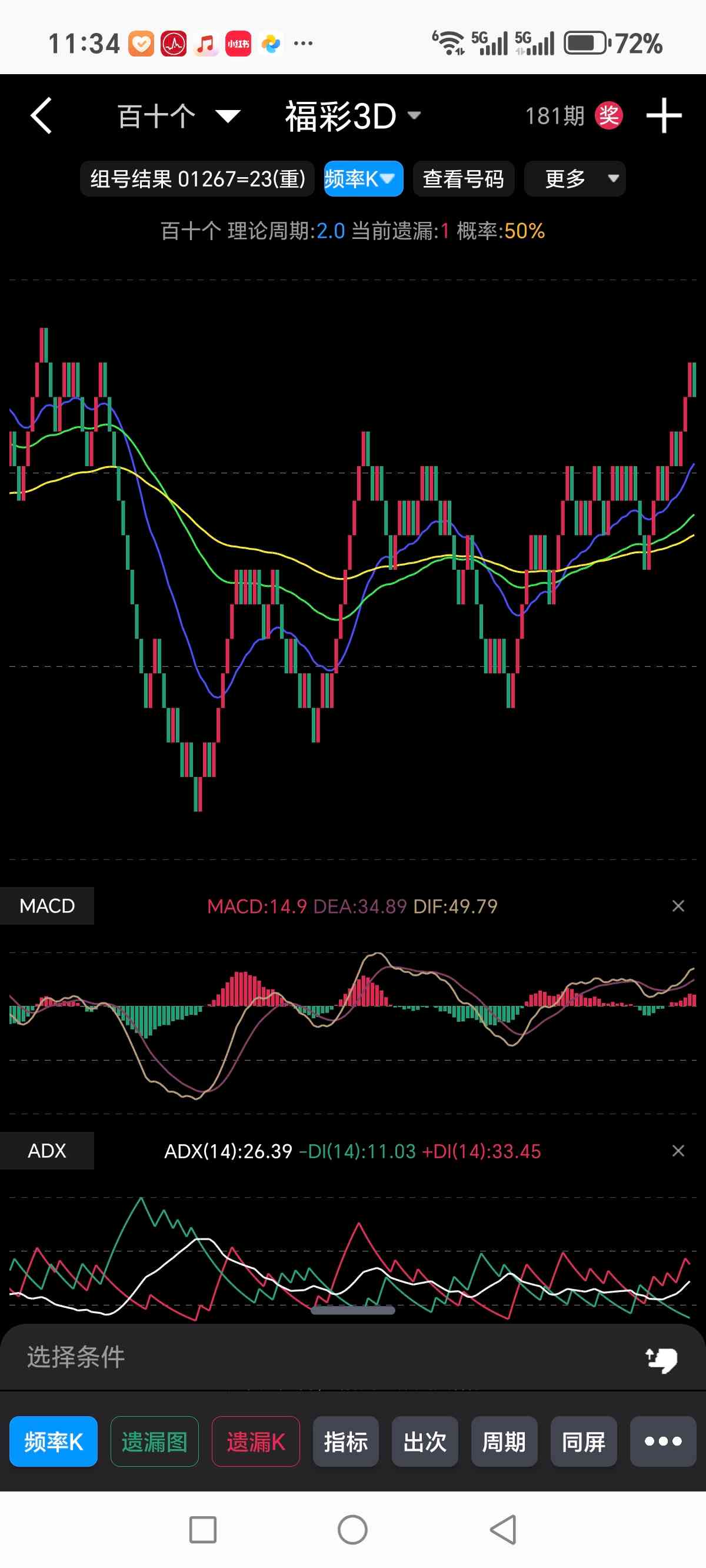
Task: Open the three-dot more options button
Action: point(663,1442)
